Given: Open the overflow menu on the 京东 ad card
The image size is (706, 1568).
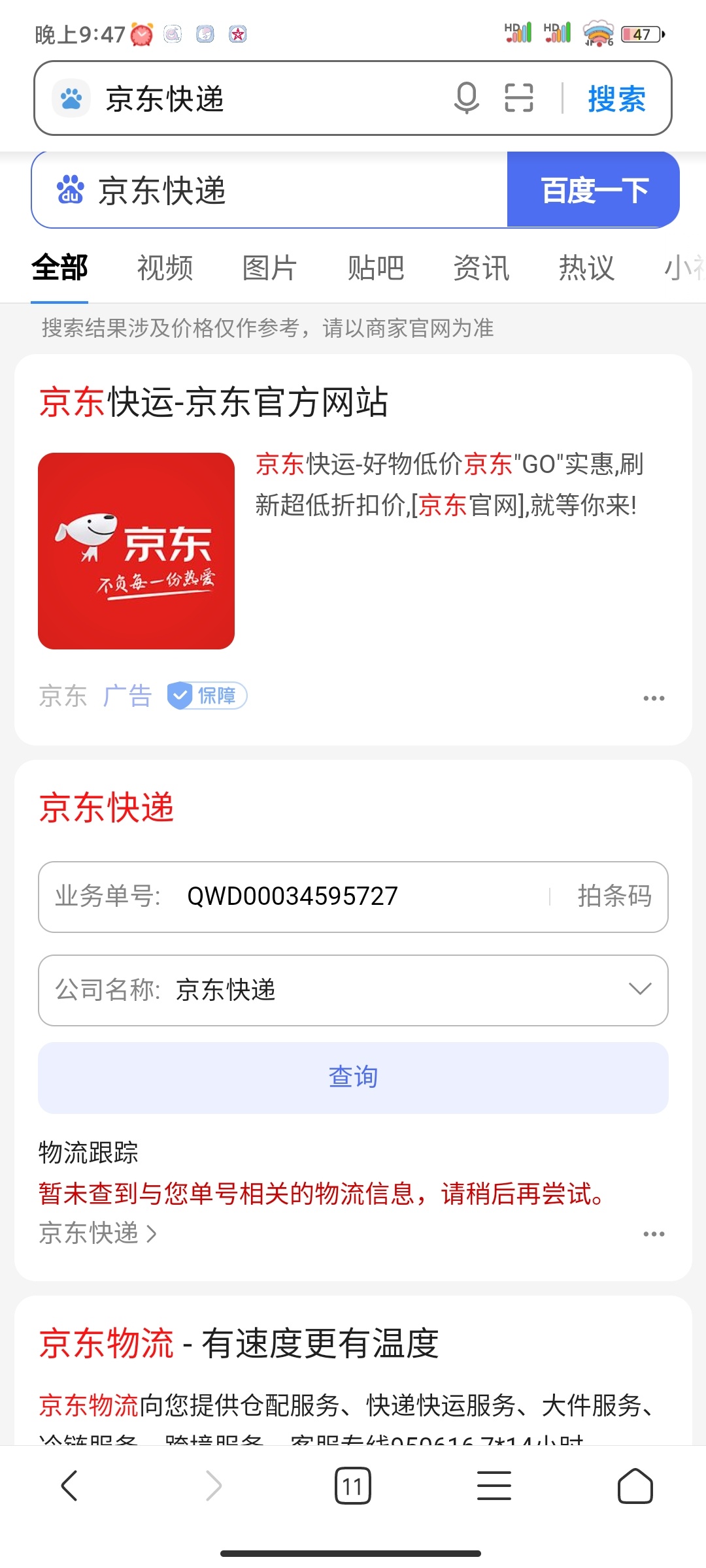Looking at the screenshot, I should 654,698.
